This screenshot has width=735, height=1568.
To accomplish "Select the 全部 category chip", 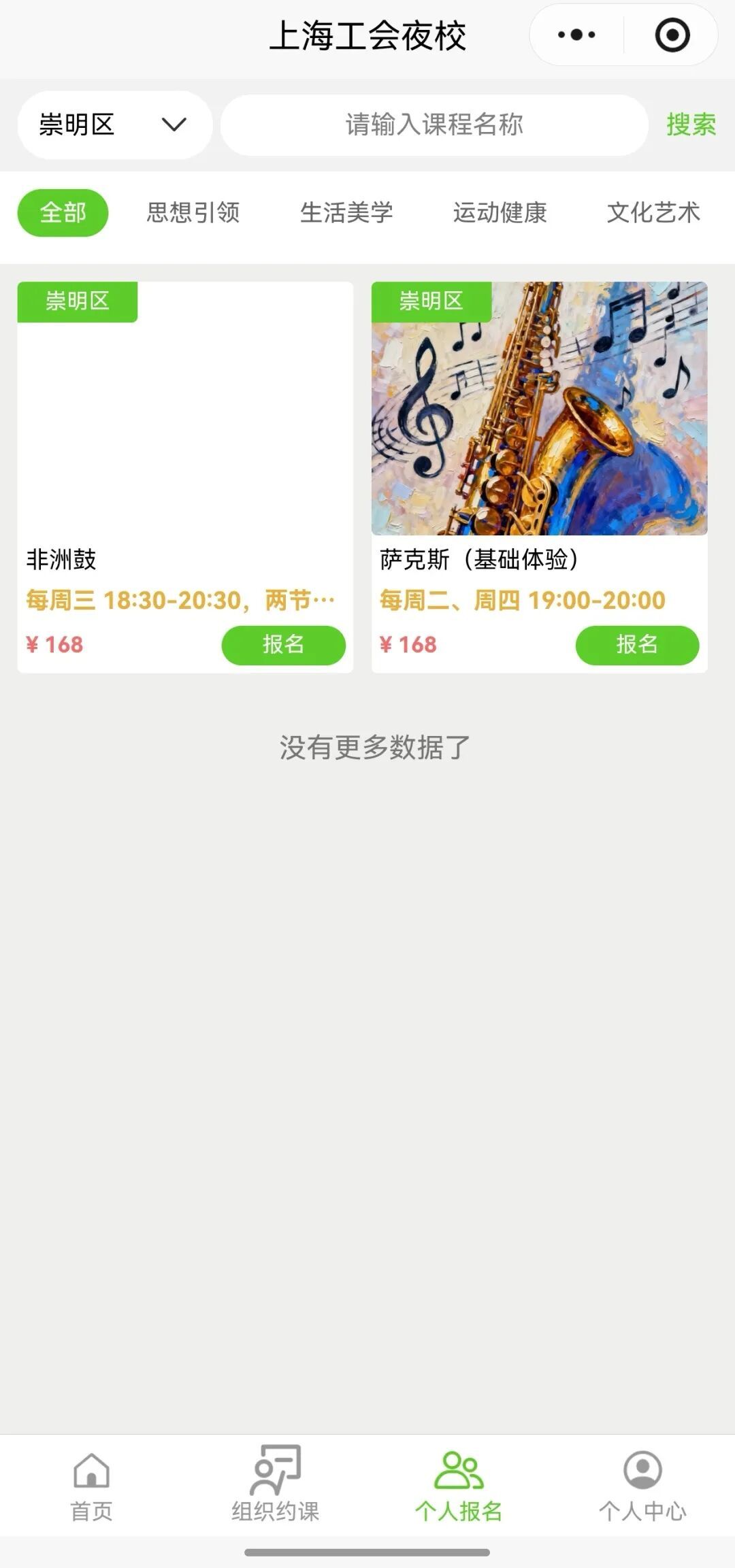I will pos(63,212).
